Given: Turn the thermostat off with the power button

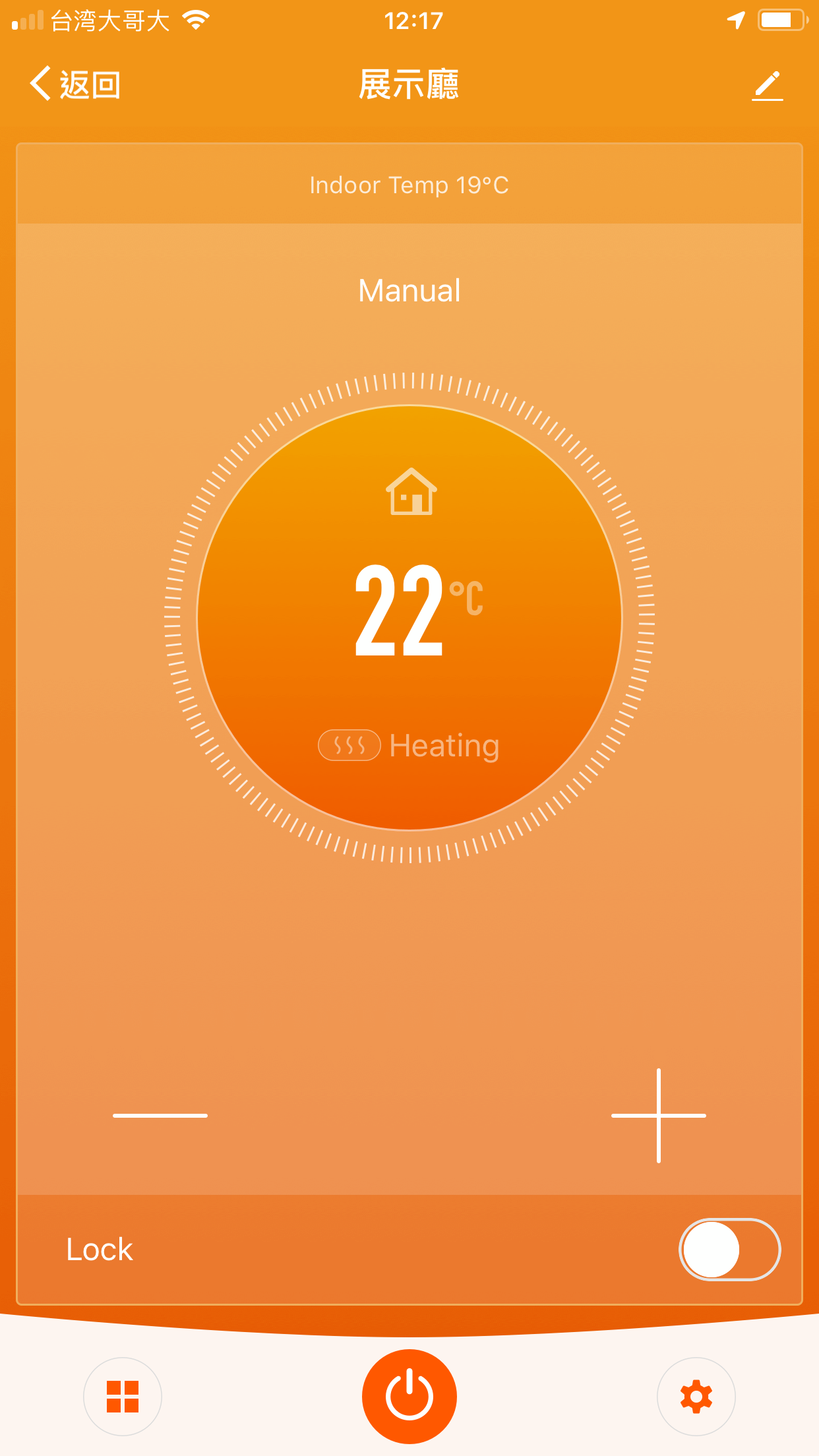Looking at the screenshot, I should (x=409, y=1397).
